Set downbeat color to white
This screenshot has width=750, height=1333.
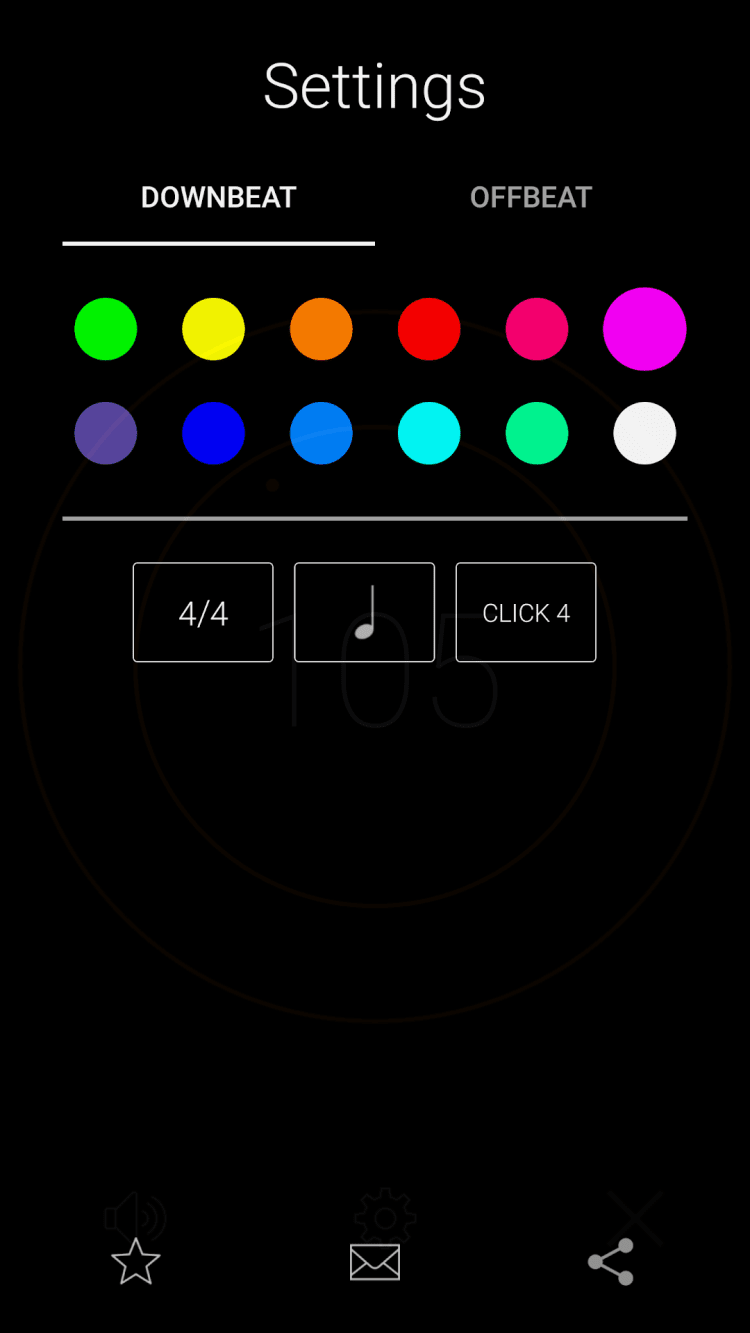pyautogui.click(x=645, y=433)
